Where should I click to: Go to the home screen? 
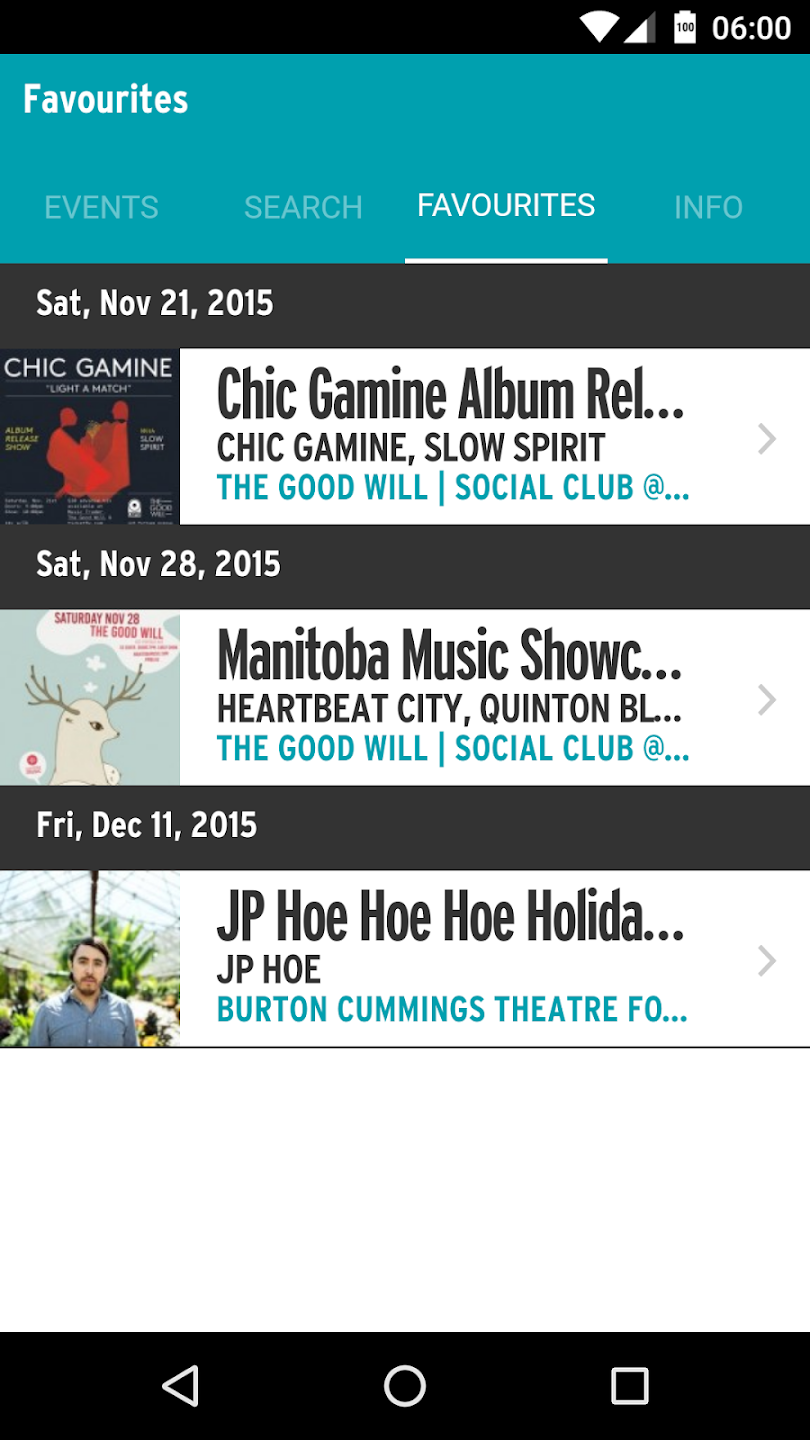[x=405, y=1386]
